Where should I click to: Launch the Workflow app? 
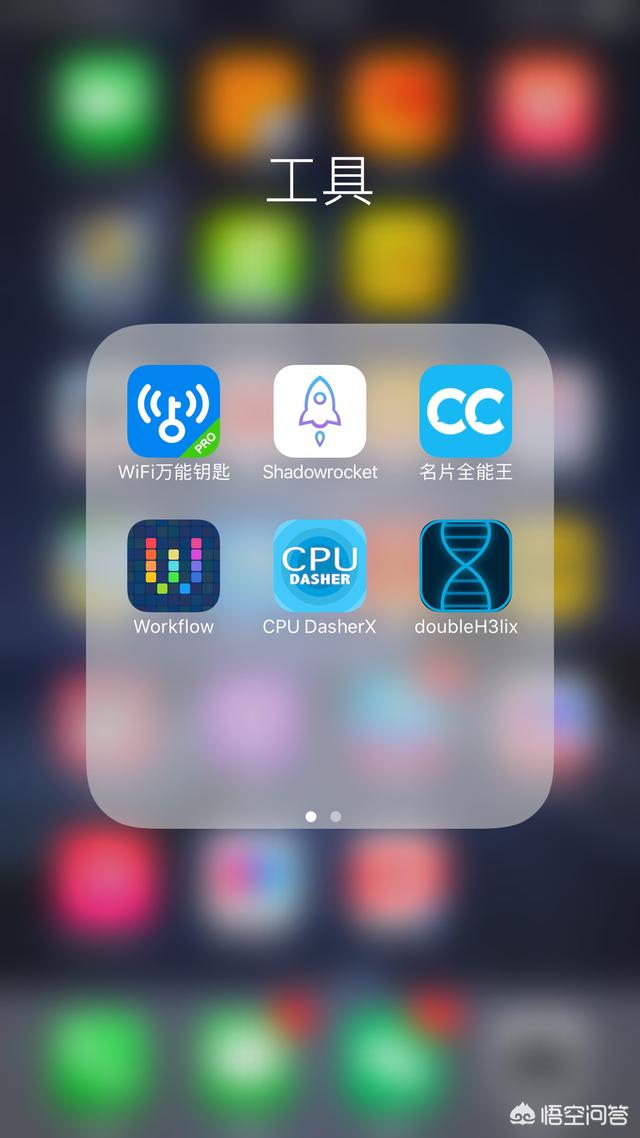173,566
